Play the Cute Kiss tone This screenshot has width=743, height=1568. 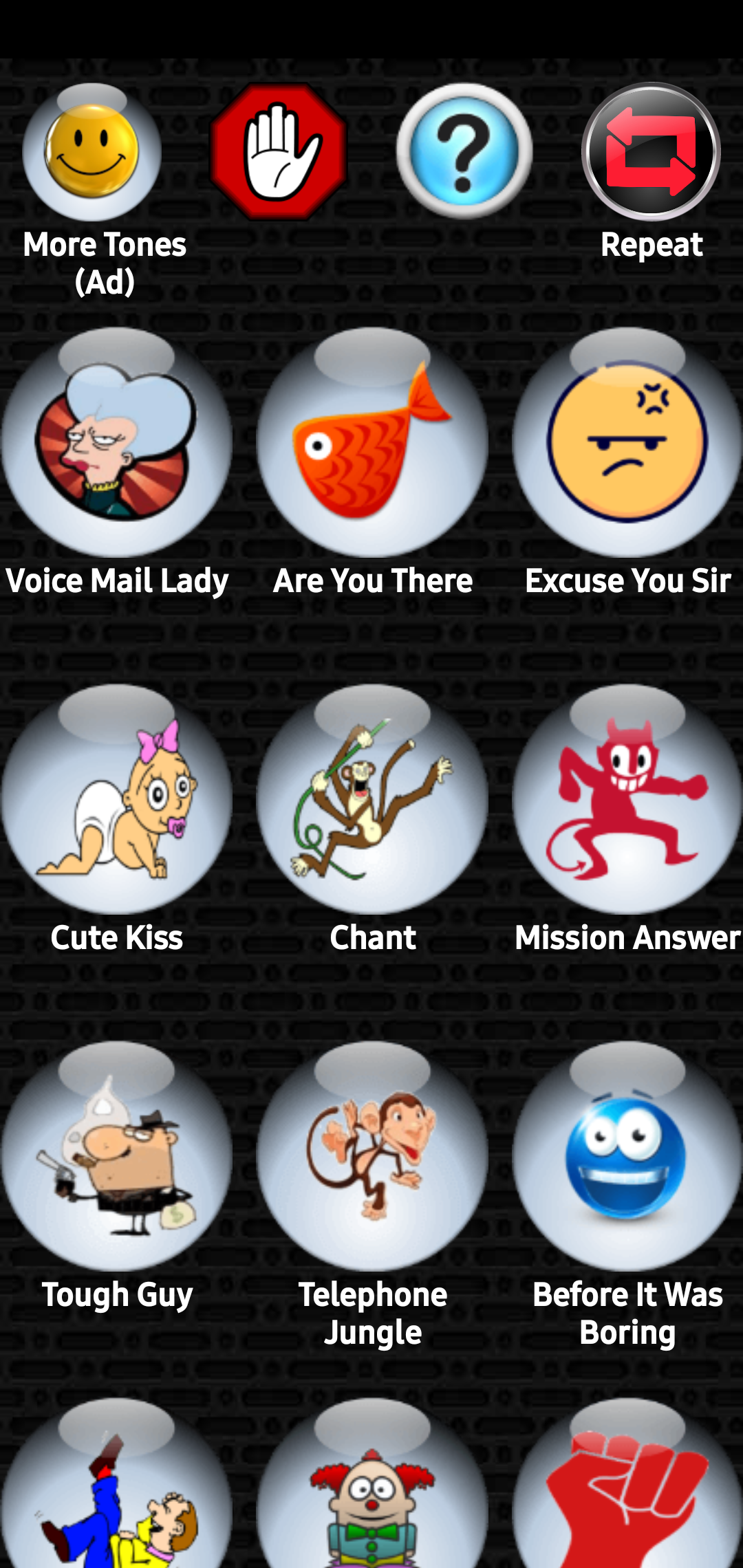pos(116,800)
